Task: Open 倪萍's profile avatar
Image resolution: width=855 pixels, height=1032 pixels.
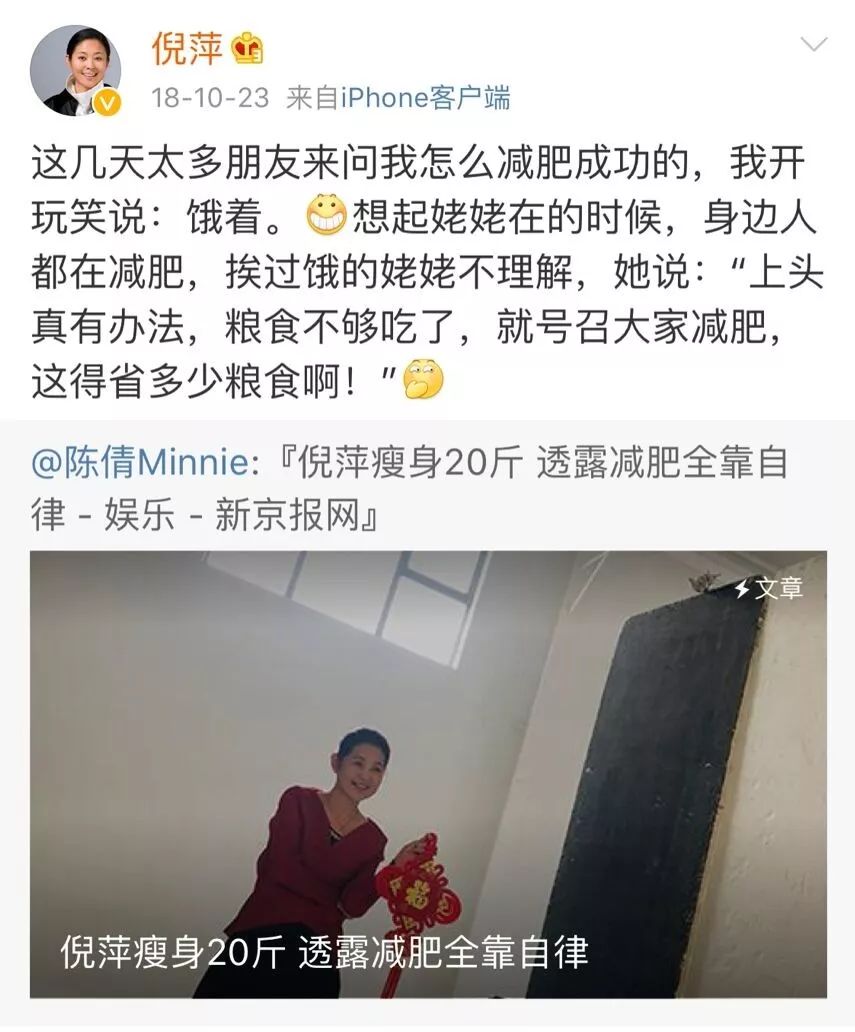Action: pos(75,70)
